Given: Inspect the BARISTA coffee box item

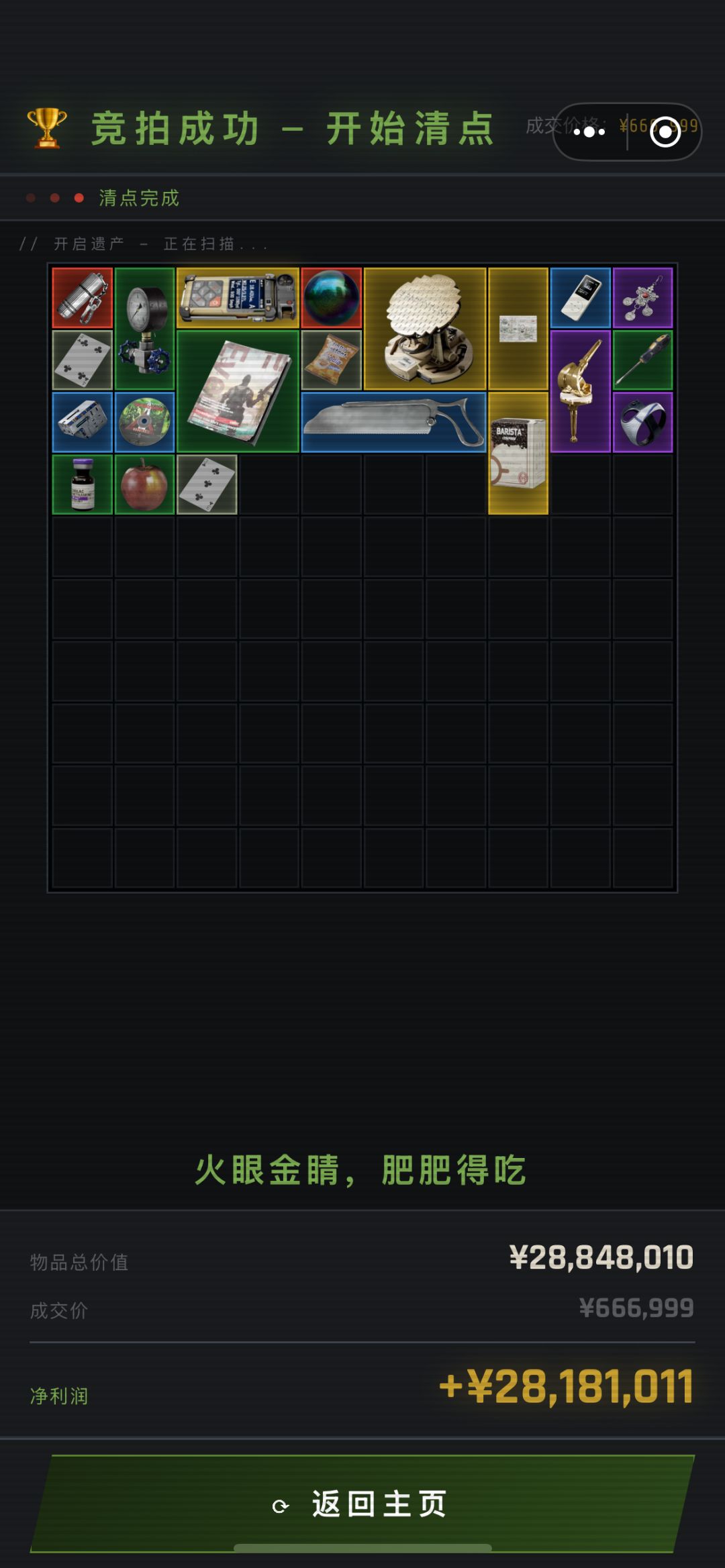Looking at the screenshot, I should pos(518,453).
